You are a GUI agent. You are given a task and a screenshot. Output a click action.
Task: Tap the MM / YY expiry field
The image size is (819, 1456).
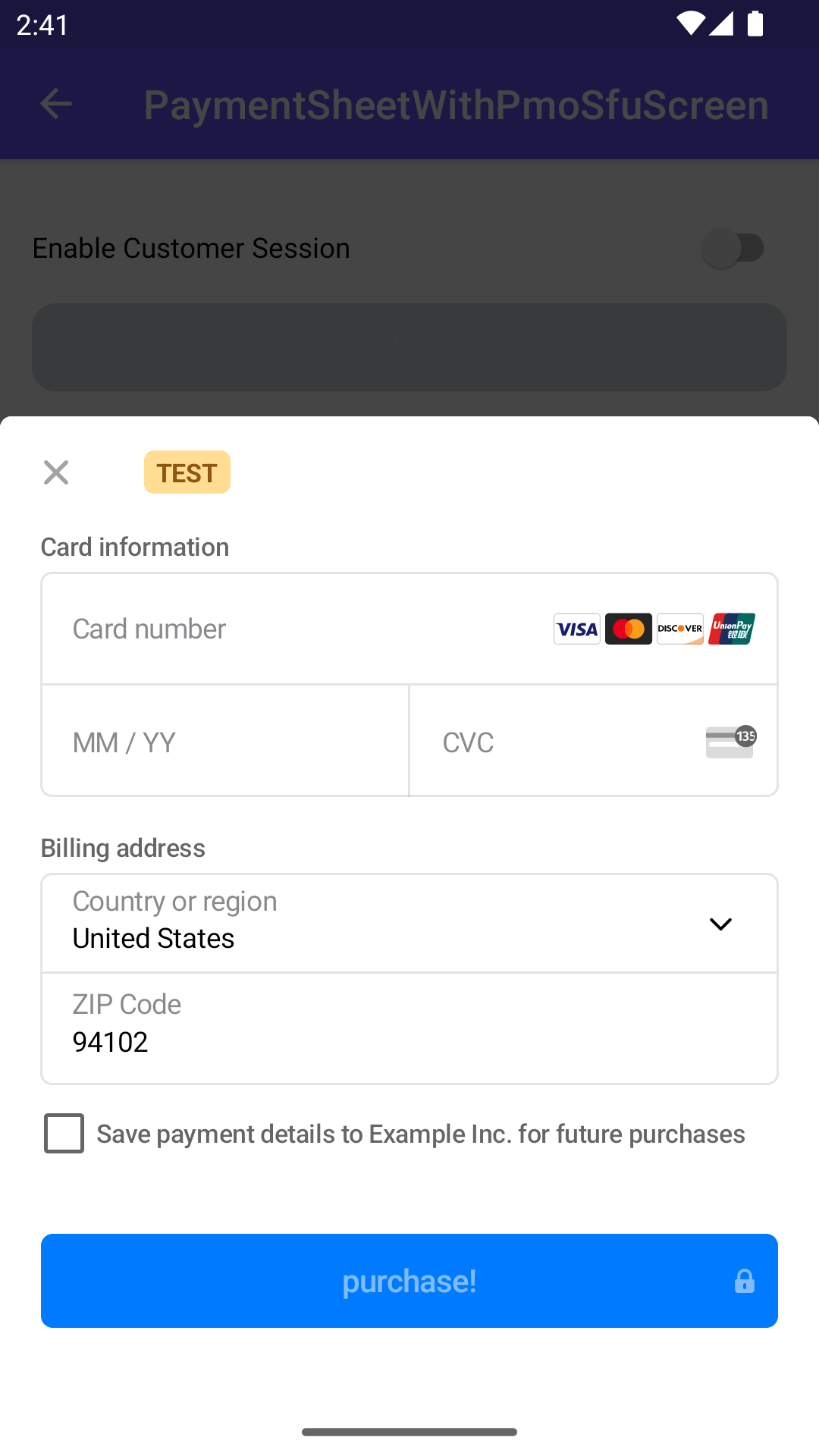[x=225, y=742]
